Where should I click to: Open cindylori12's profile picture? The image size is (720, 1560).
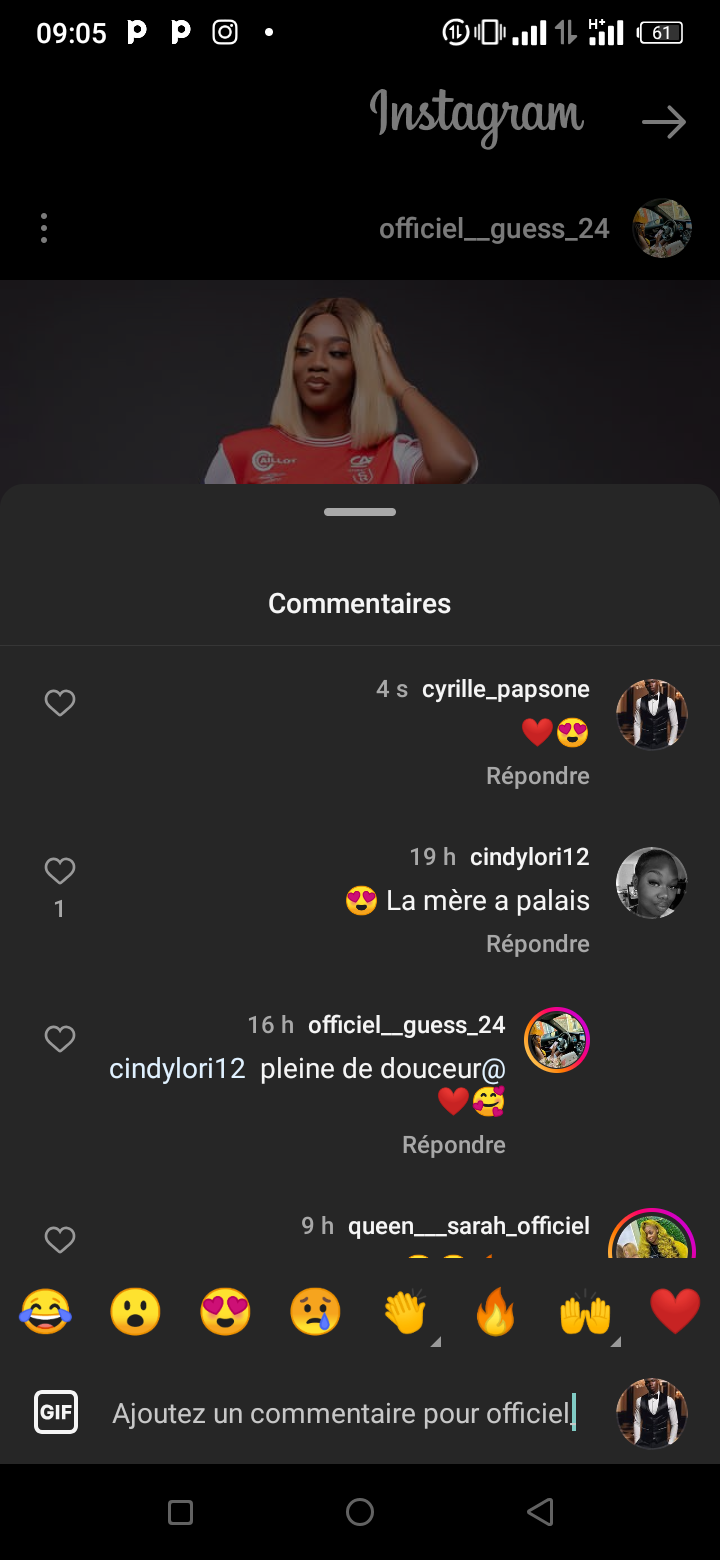[x=652, y=883]
